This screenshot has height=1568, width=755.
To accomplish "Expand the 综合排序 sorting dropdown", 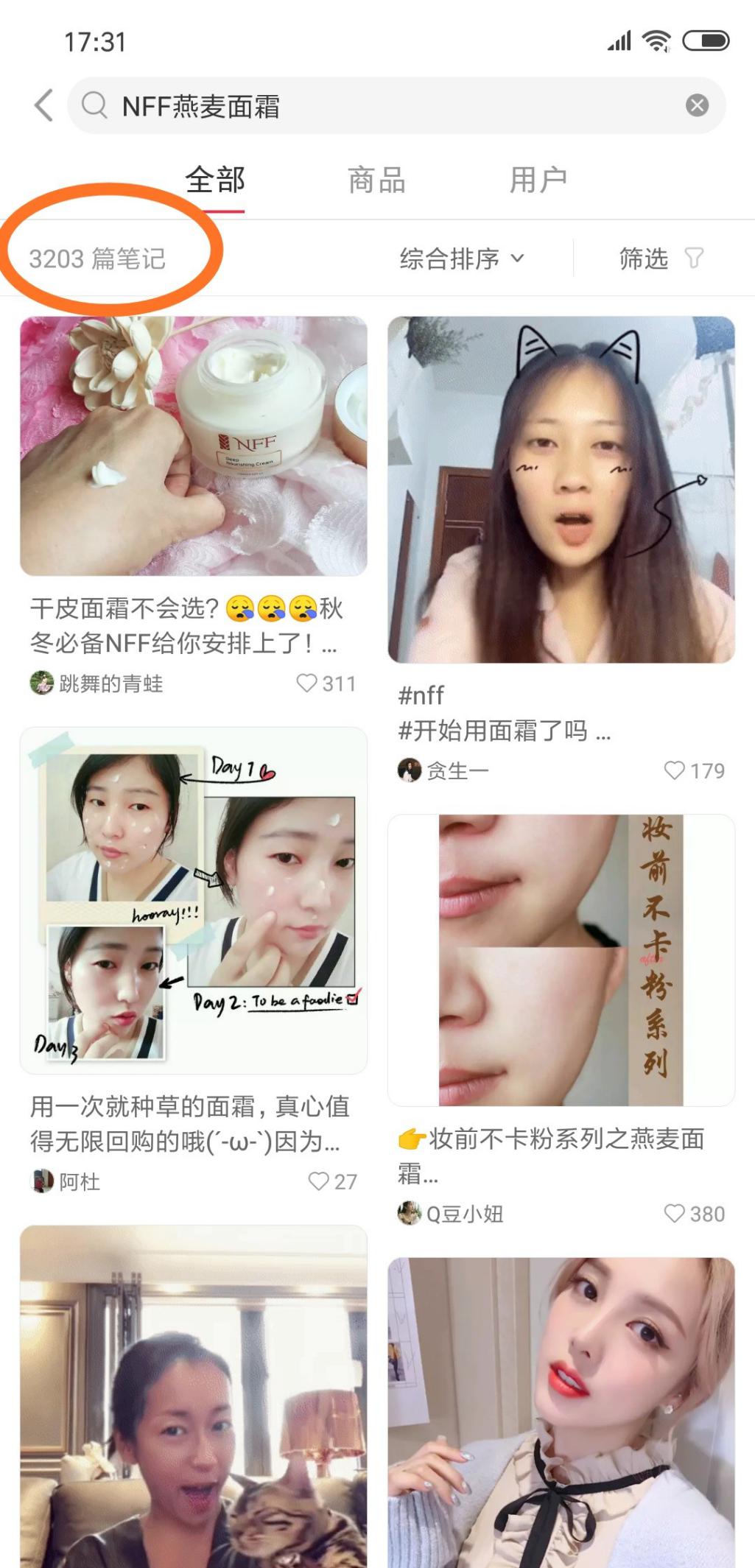I will 462,259.
